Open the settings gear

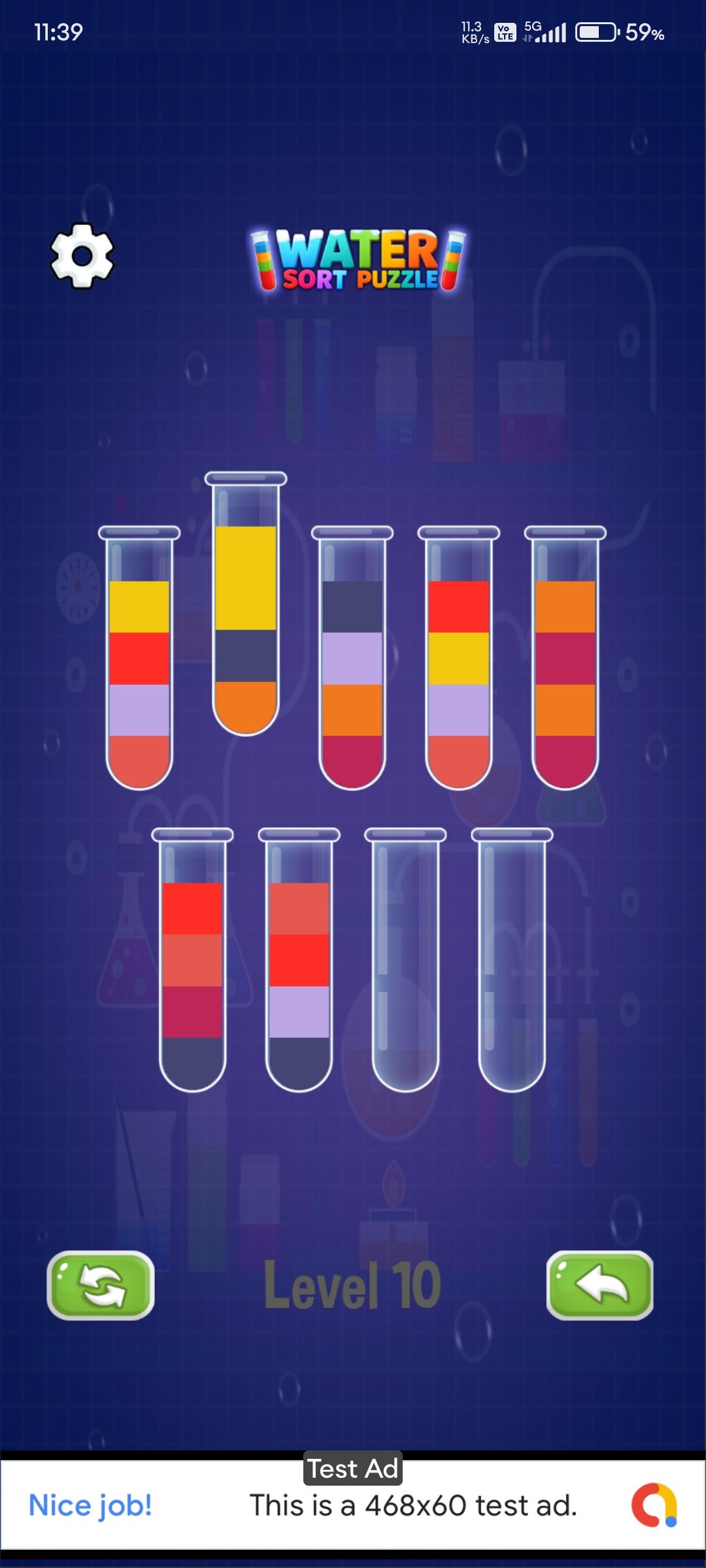(82, 255)
